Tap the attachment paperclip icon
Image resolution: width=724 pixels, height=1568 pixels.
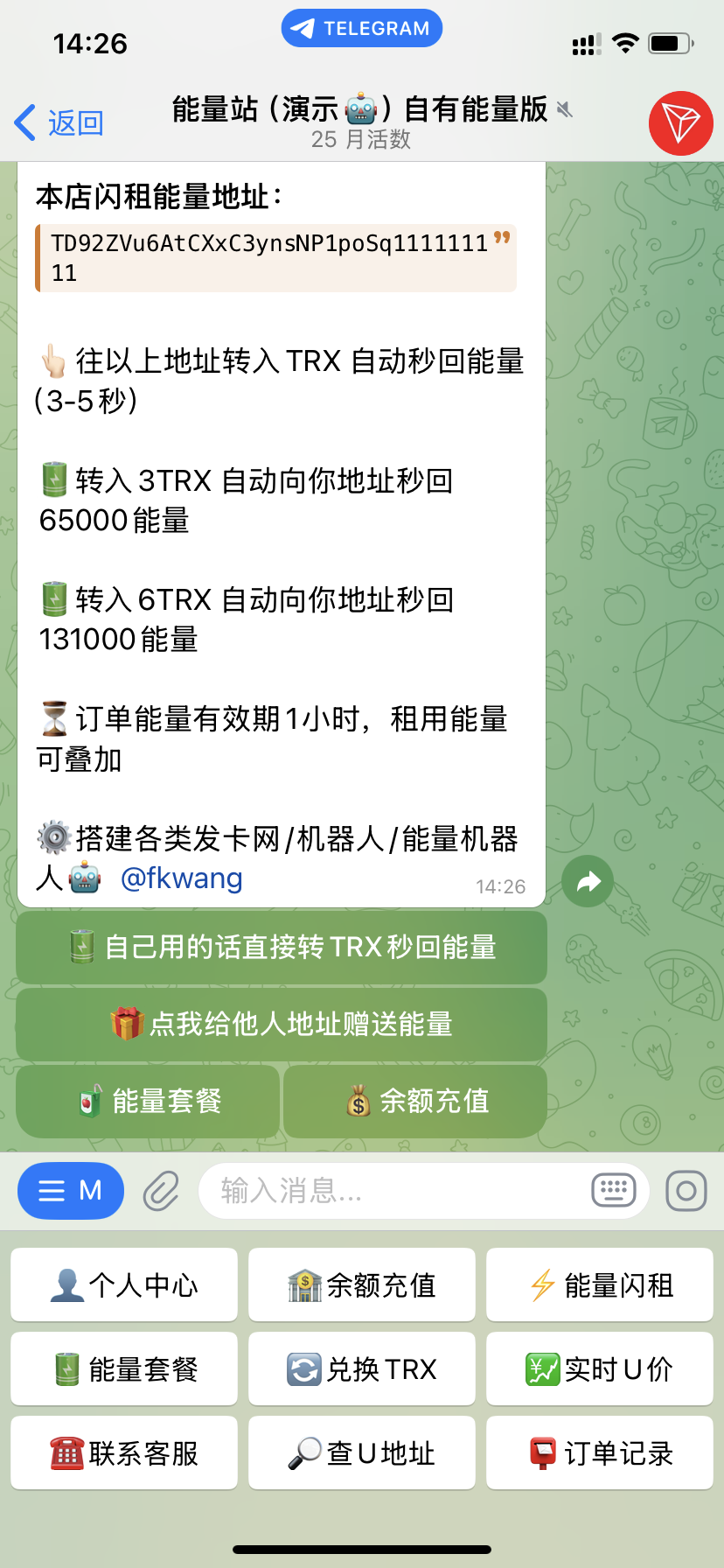161,1191
